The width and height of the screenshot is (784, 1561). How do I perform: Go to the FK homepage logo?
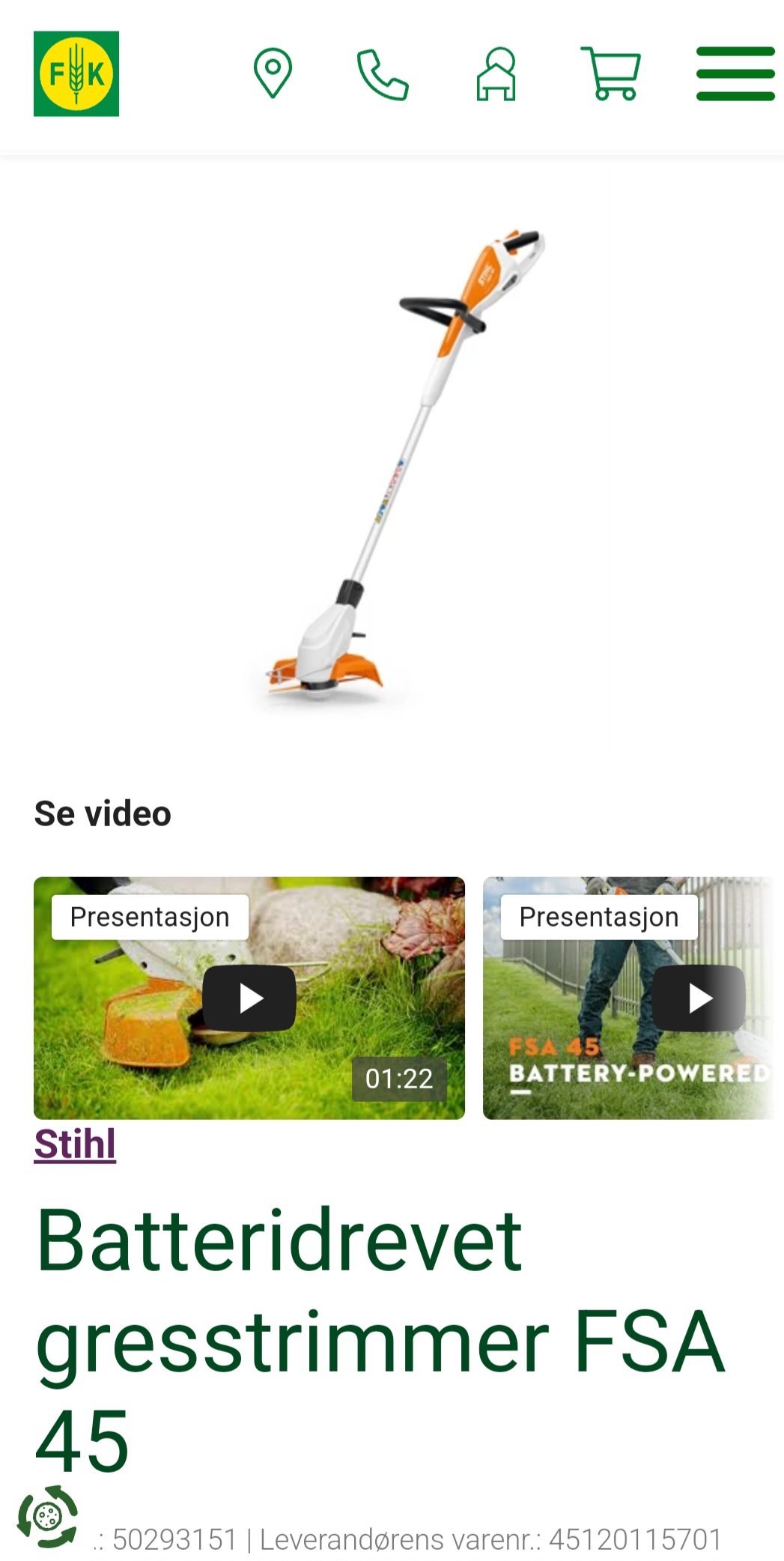(x=76, y=73)
